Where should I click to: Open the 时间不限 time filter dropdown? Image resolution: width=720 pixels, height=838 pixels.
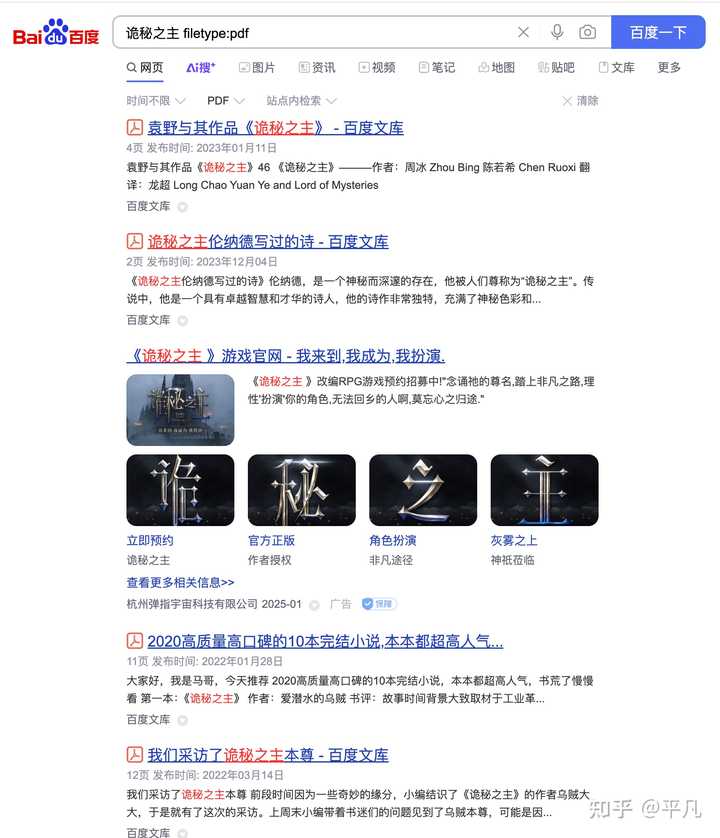[x=155, y=100]
